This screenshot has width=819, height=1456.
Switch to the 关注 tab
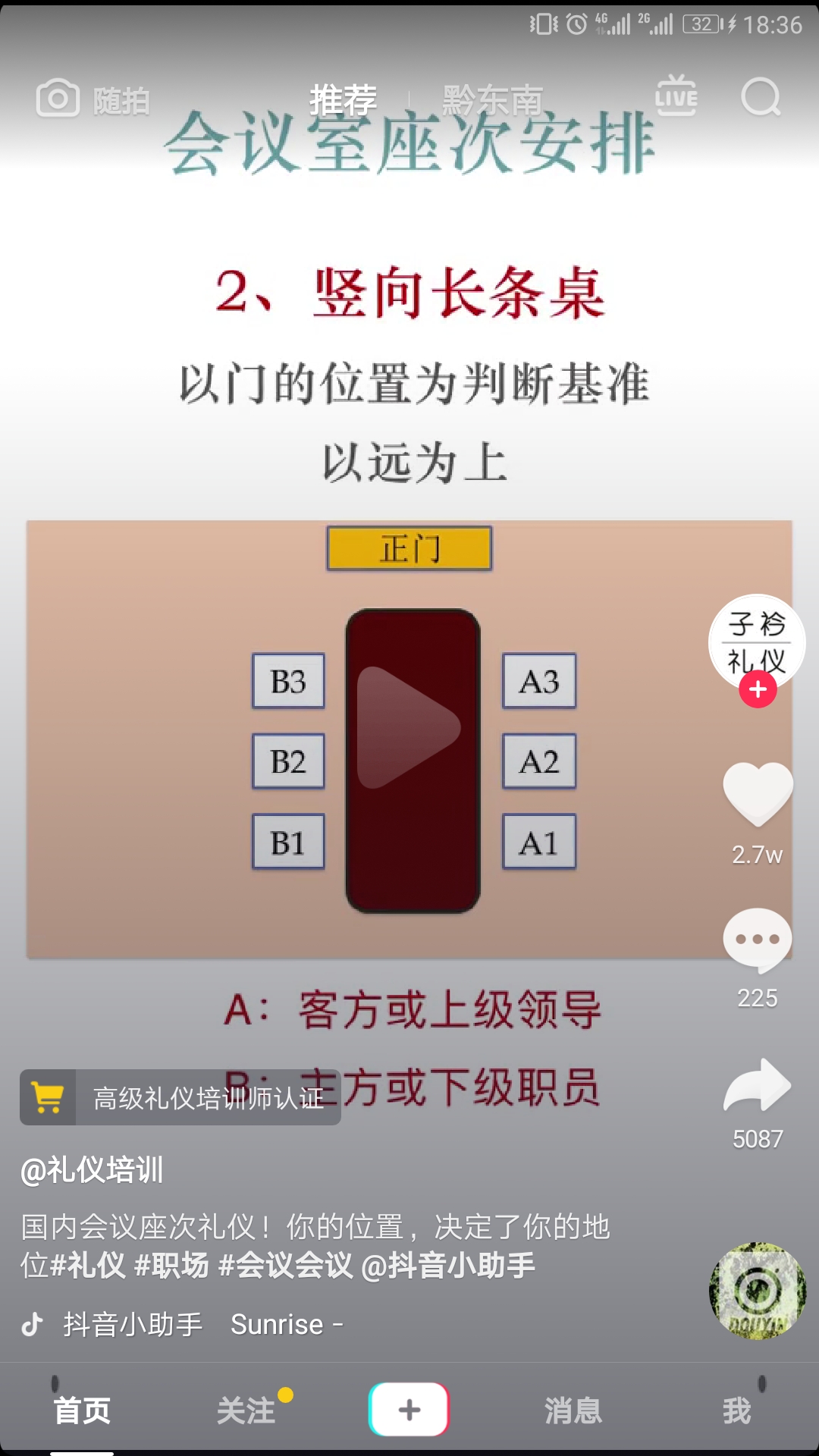coord(246,1410)
